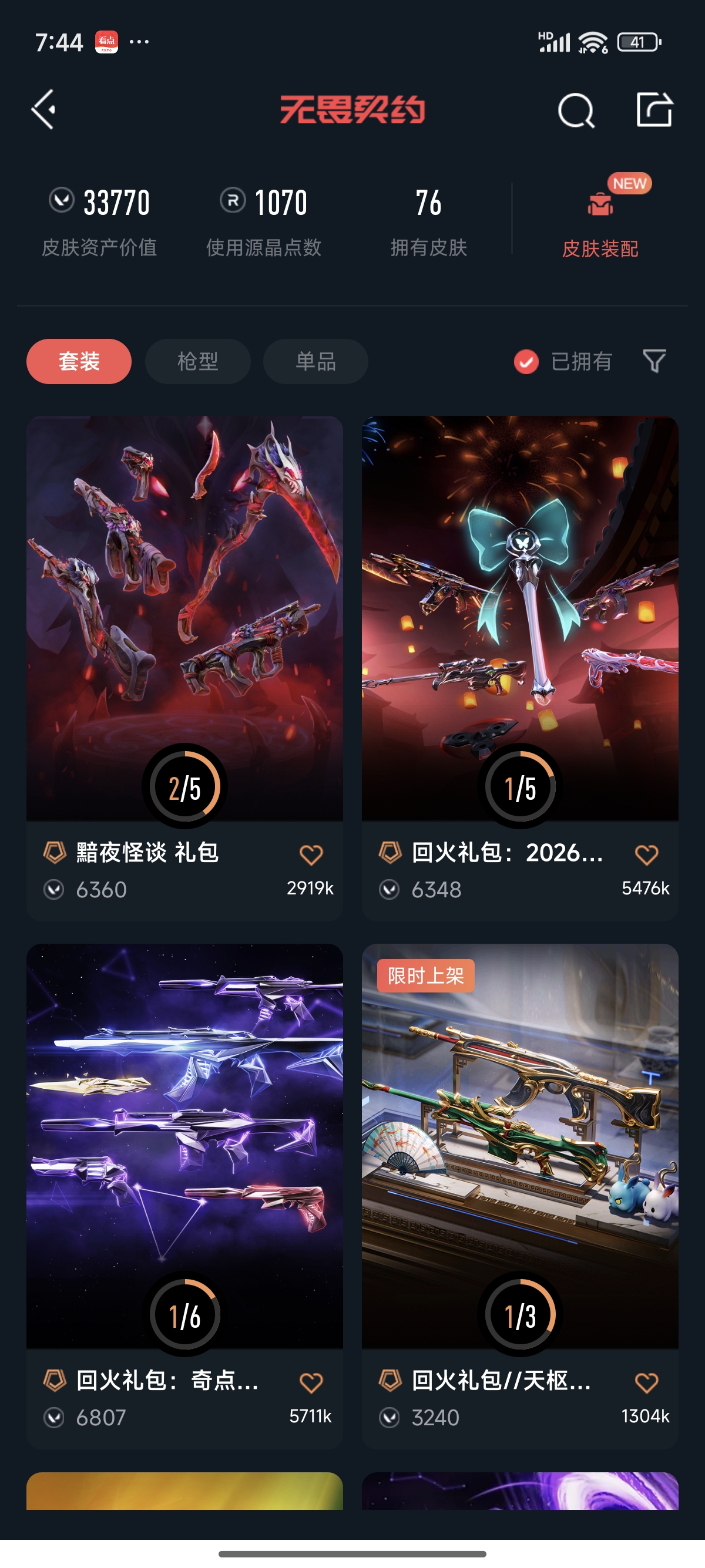Open the search icon

pyautogui.click(x=576, y=110)
